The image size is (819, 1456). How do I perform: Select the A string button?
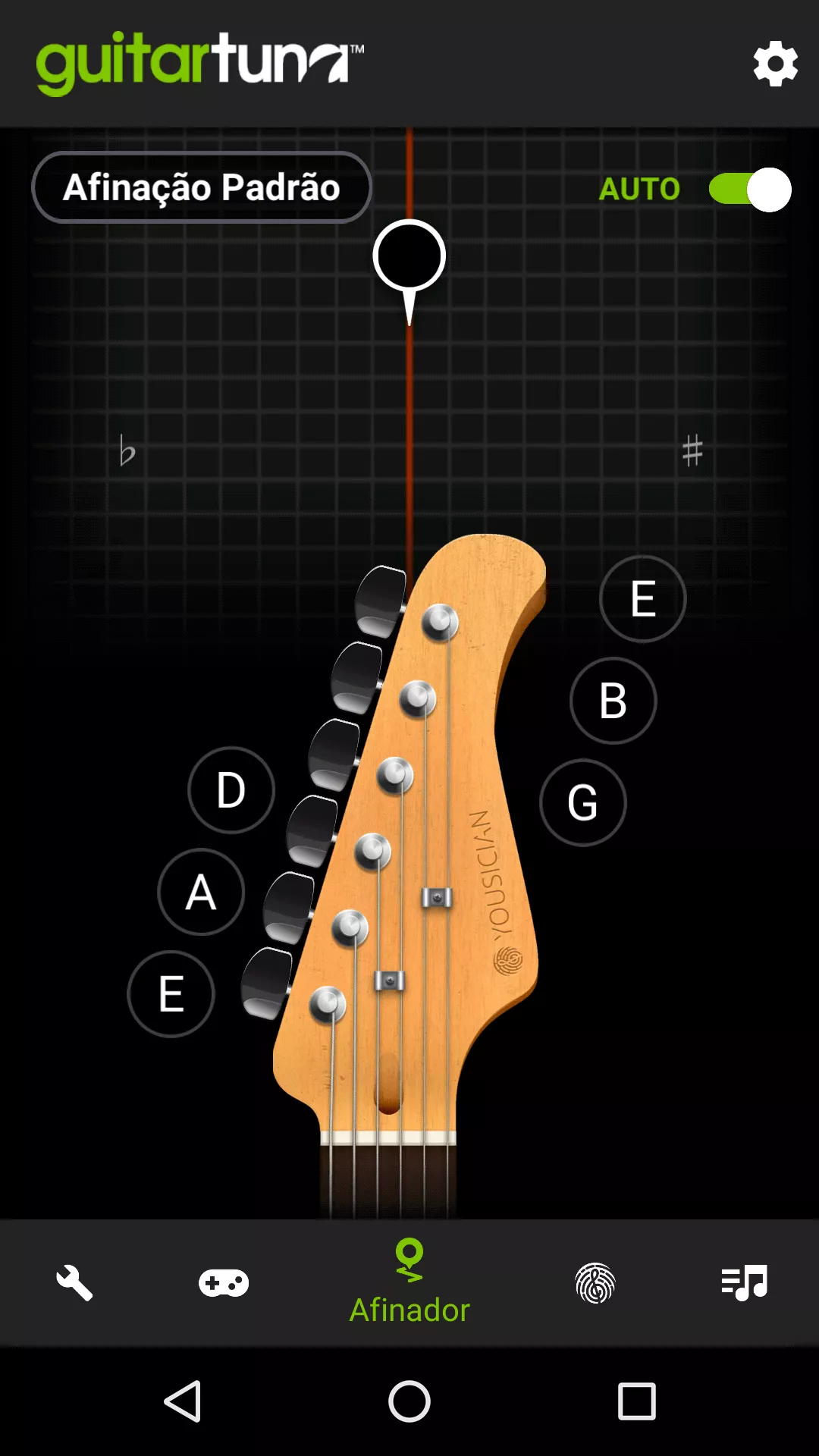coord(201,892)
